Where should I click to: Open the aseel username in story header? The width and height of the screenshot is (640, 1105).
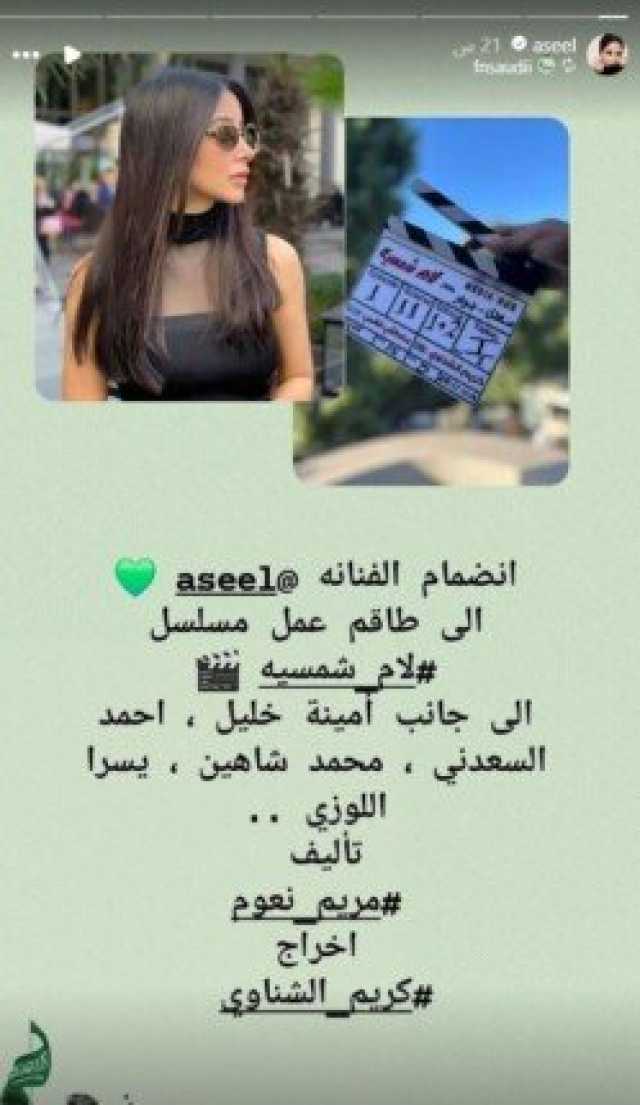[x=553, y=44]
